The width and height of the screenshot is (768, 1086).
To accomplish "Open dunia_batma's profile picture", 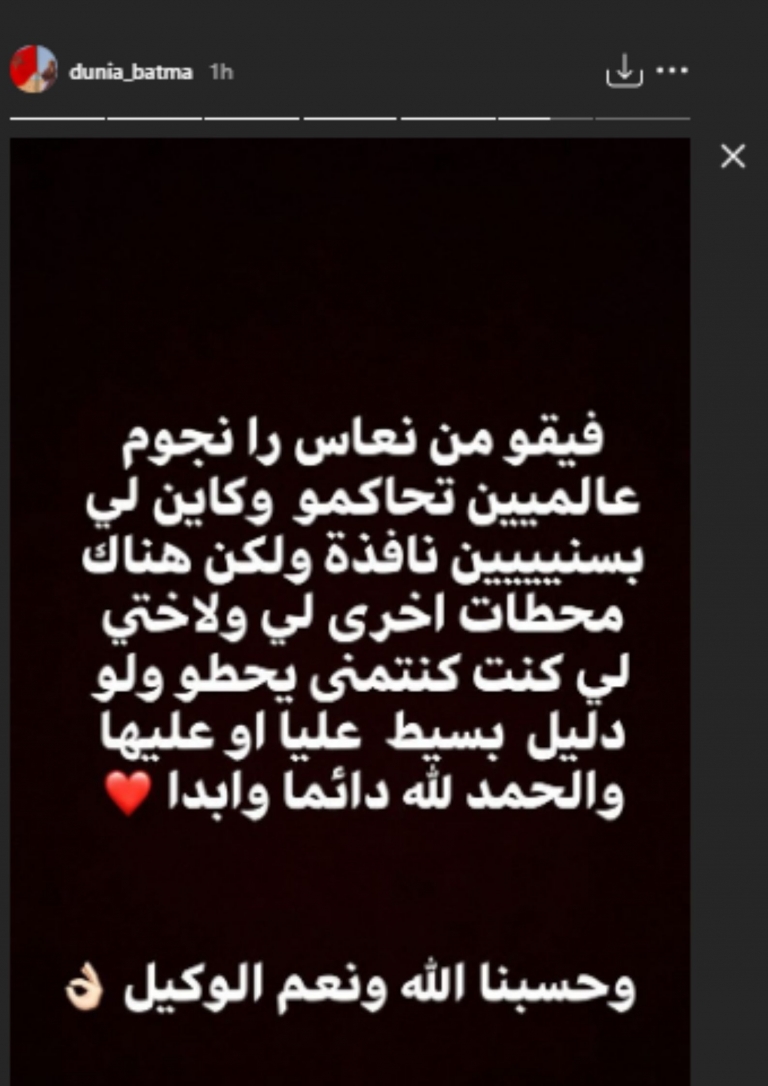I will [33, 70].
